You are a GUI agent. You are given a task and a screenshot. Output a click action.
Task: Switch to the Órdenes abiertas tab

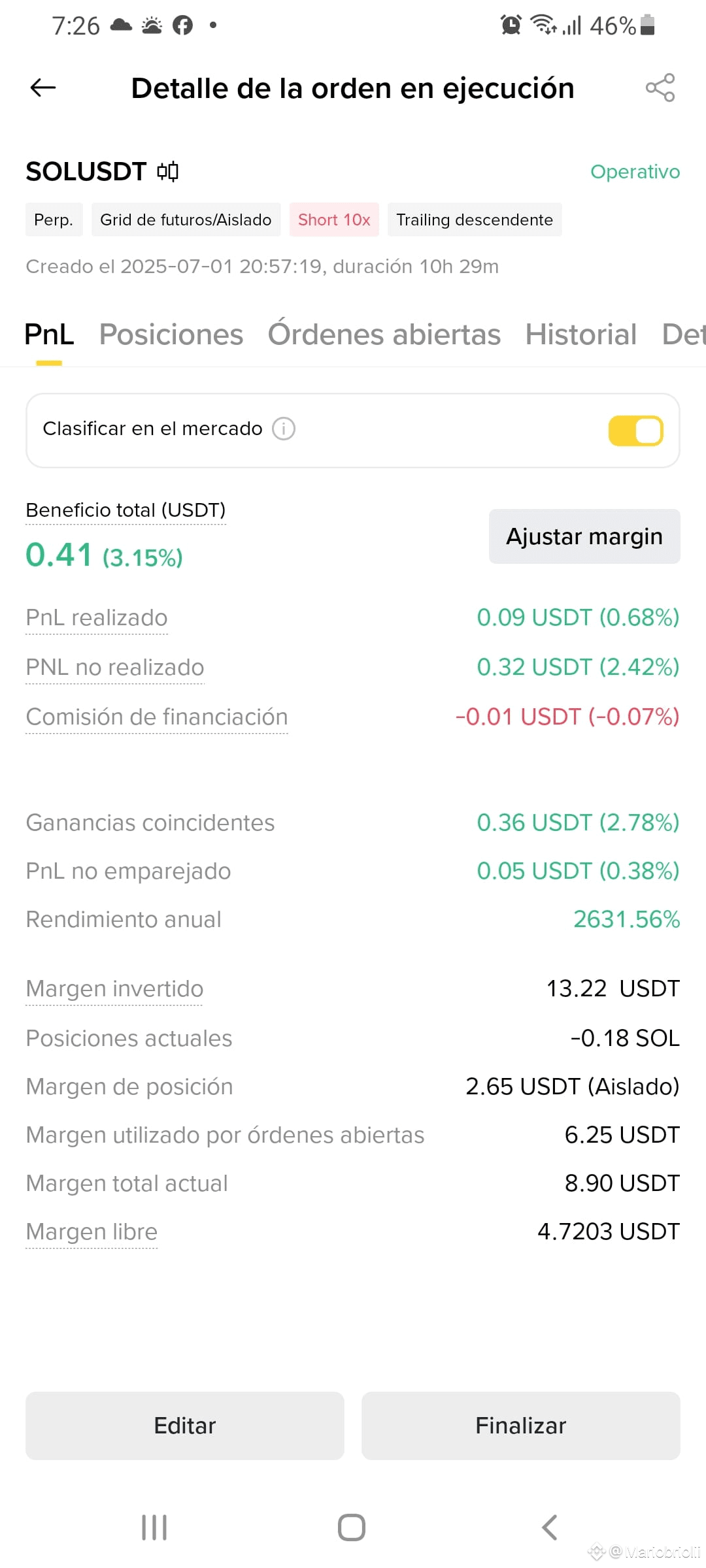tap(384, 335)
